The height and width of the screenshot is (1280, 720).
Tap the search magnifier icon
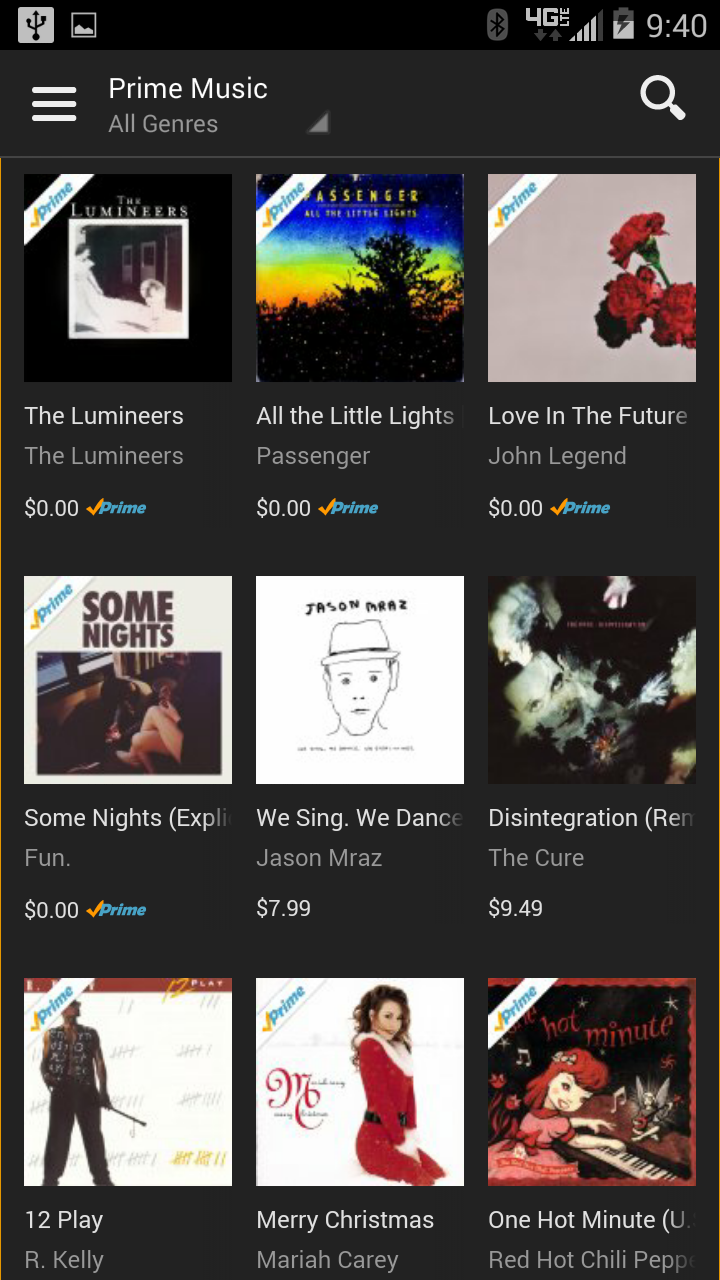(662, 99)
